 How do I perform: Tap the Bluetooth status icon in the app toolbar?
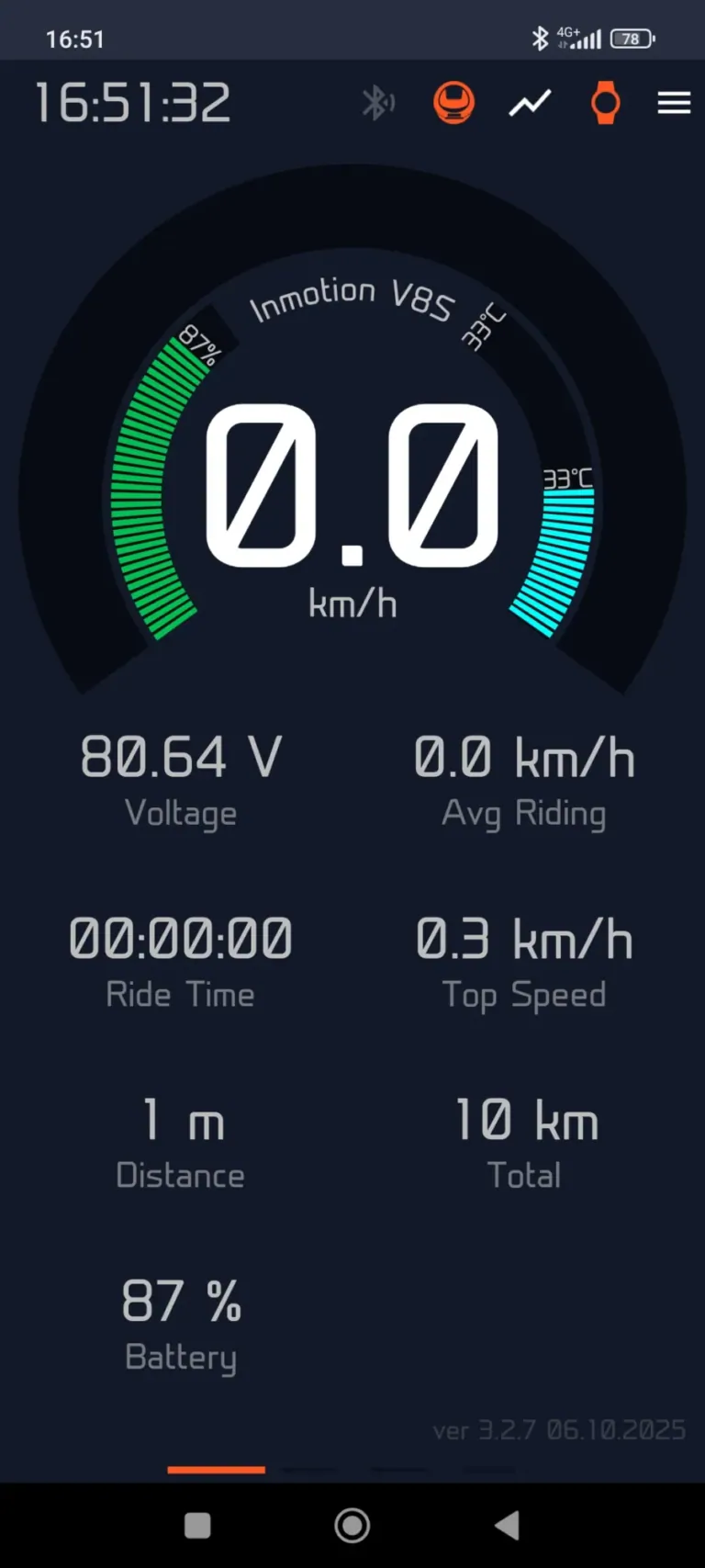pos(378,103)
